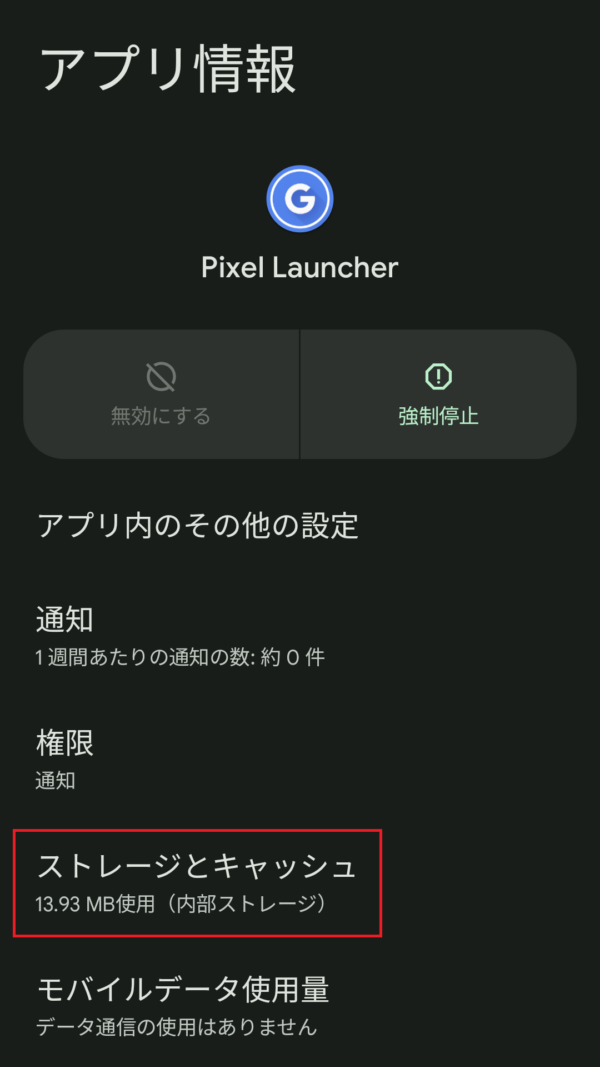Open モバイルデータ使用量
The width and height of the screenshot is (600, 1067).
[183, 1005]
